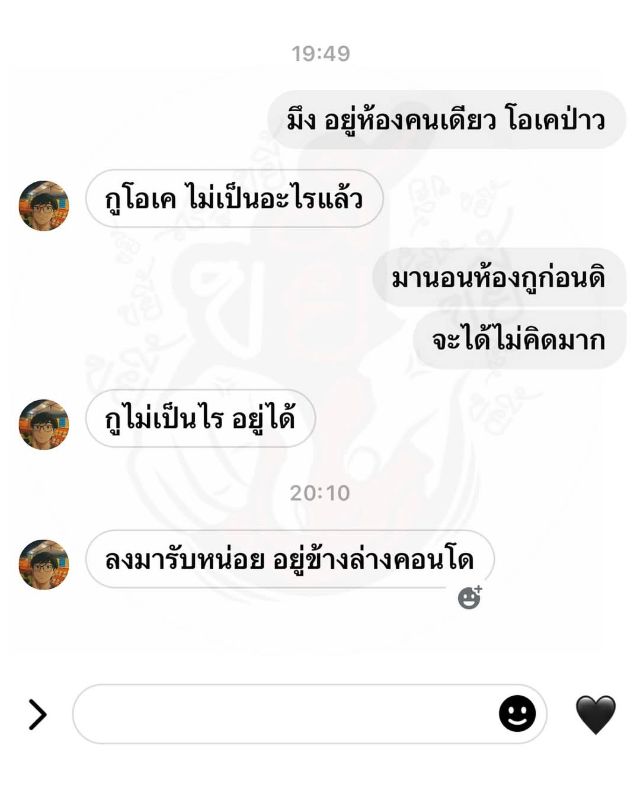This screenshot has height=800, width=640.
Task: Focus the message input field
Action: point(285,714)
